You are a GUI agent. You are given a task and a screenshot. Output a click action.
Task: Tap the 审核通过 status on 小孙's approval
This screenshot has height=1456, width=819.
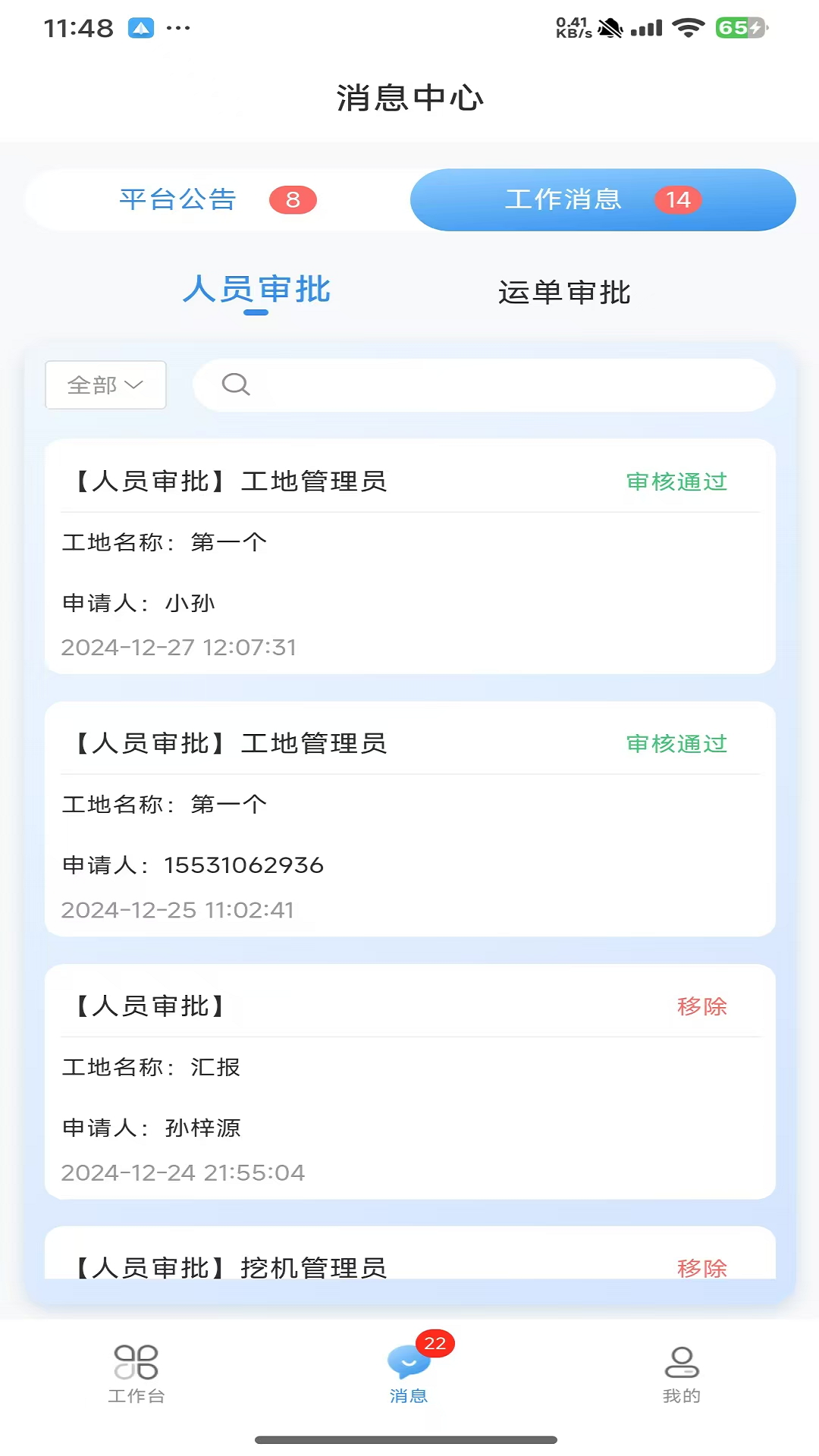point(676,482)
